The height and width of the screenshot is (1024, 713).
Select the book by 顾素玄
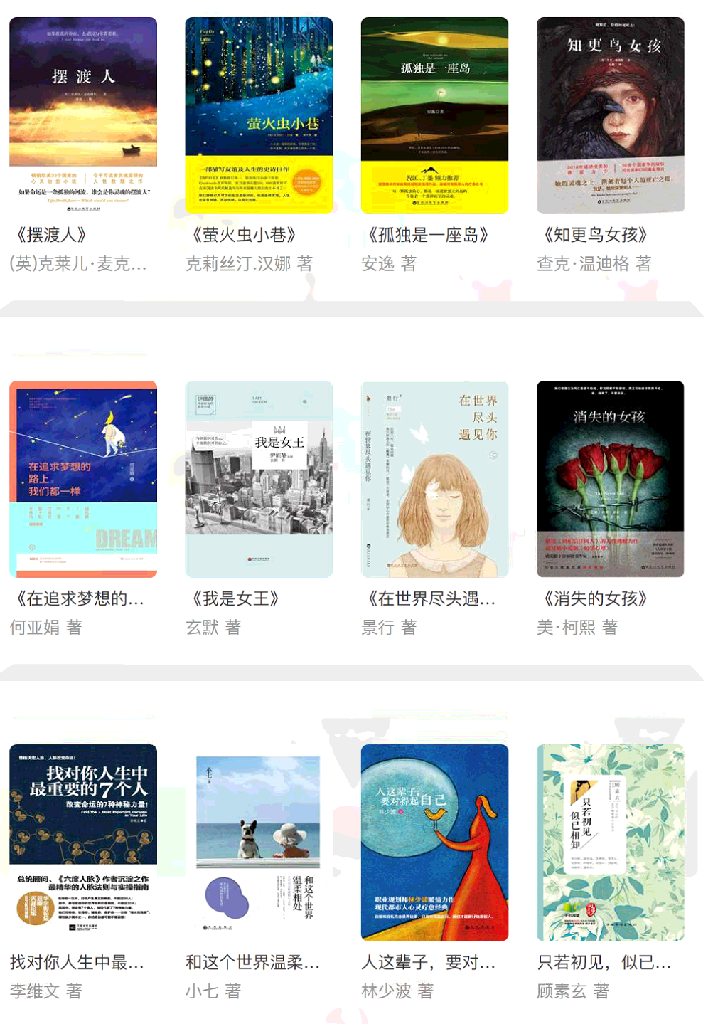[x=611, y=842]
